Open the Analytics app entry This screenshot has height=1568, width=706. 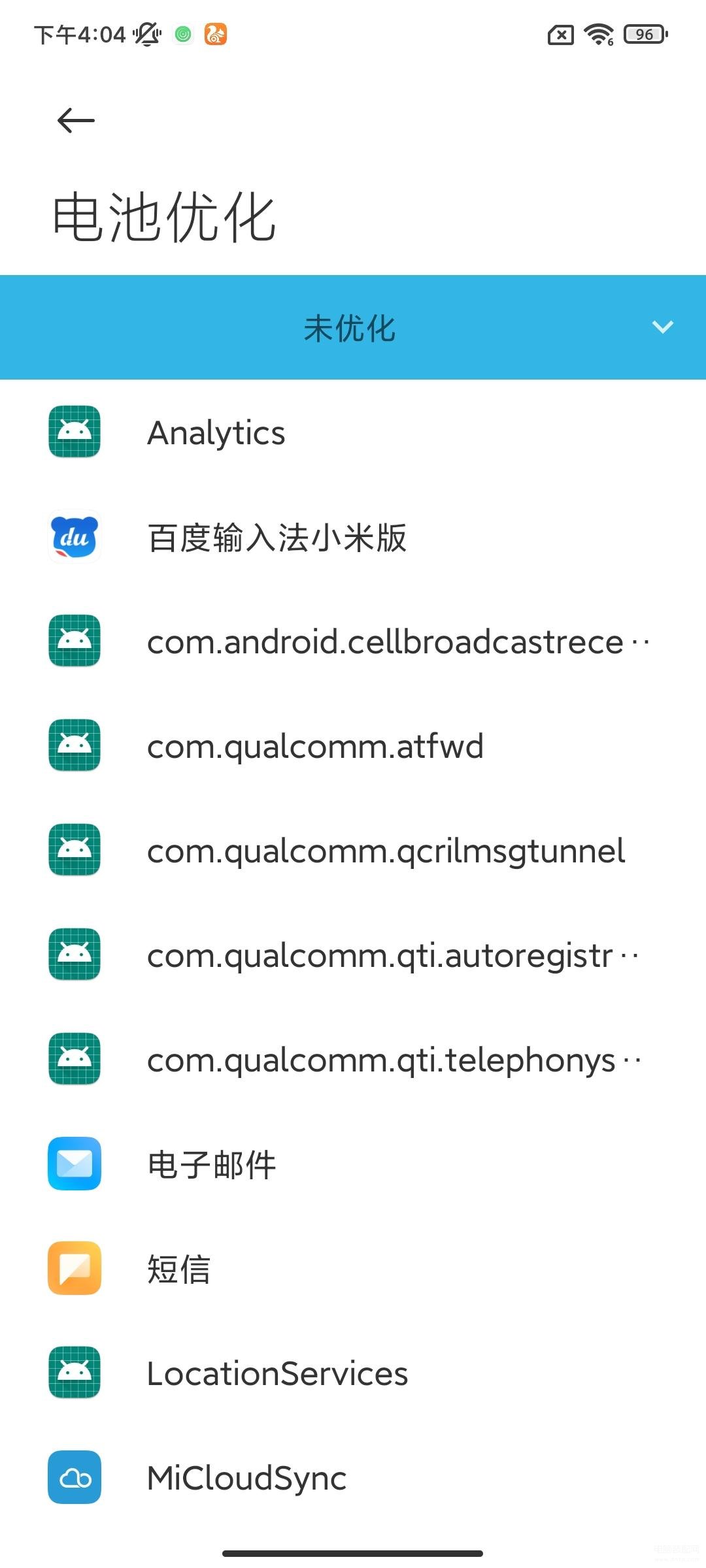click(353, 432)
